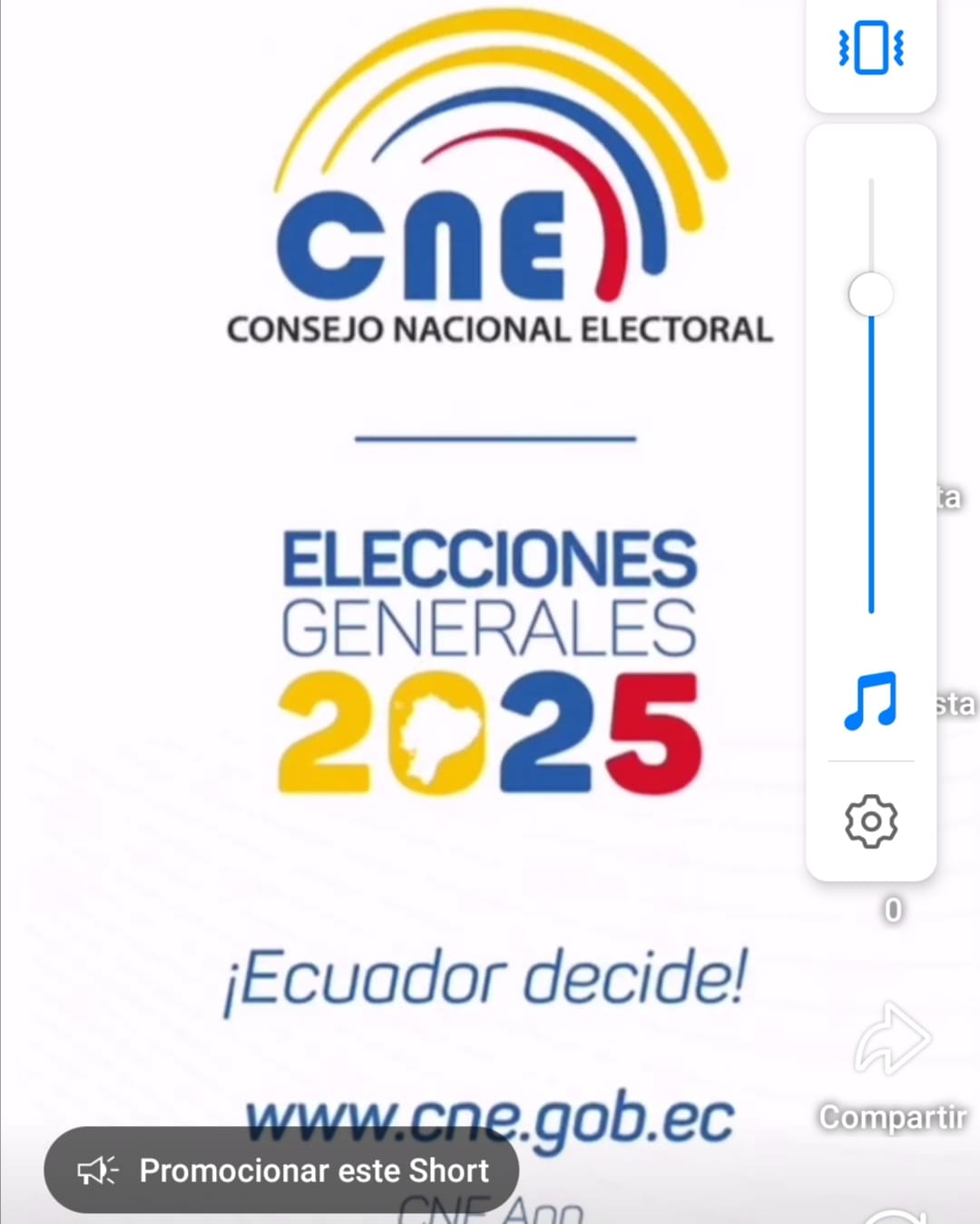Tap Promocionar este Short
The height and width of the screenshot is (1224, 980).
281,1170
